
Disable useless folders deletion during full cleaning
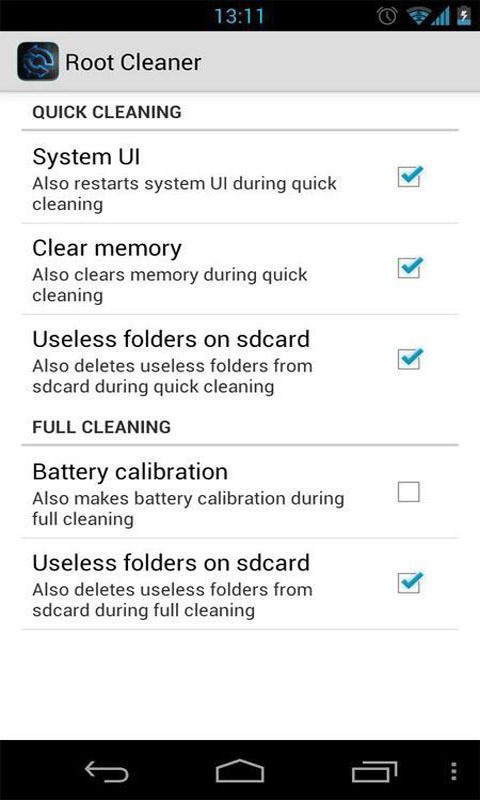[410, 583]
